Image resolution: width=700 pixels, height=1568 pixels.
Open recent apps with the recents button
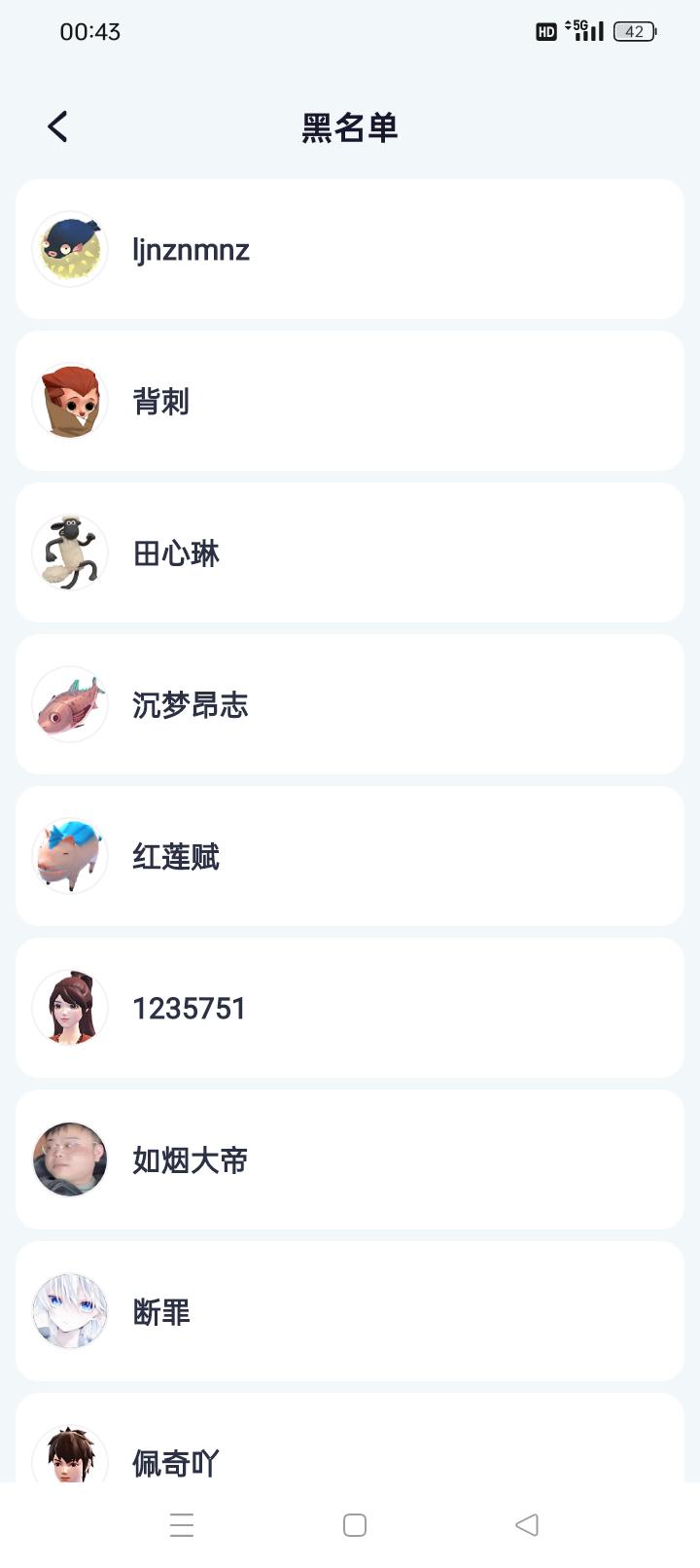(x=182, y=1525)
